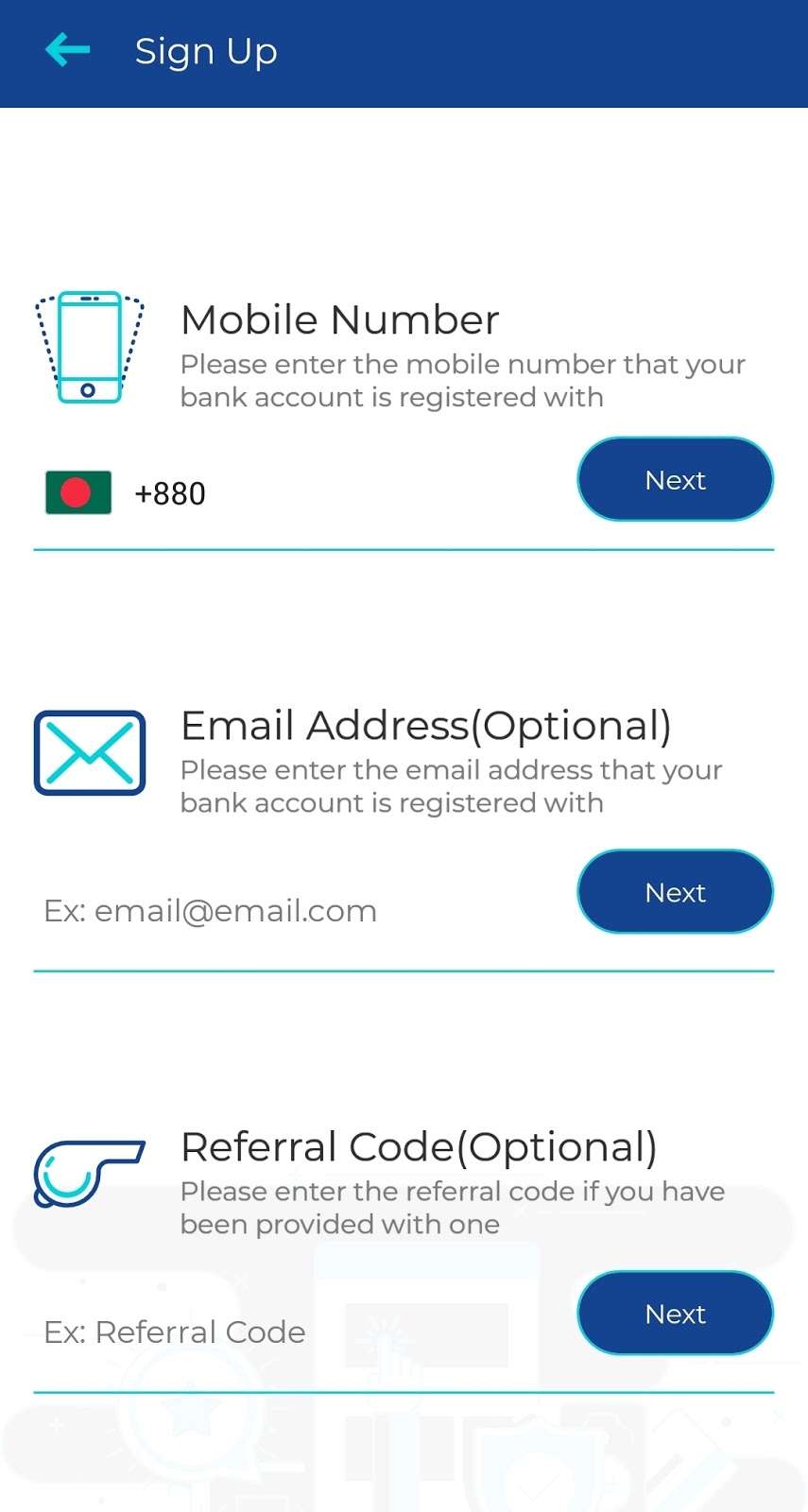Screen dimensions: 808x1512
Task: Focus the email address input field
Action: coord(302,911)
